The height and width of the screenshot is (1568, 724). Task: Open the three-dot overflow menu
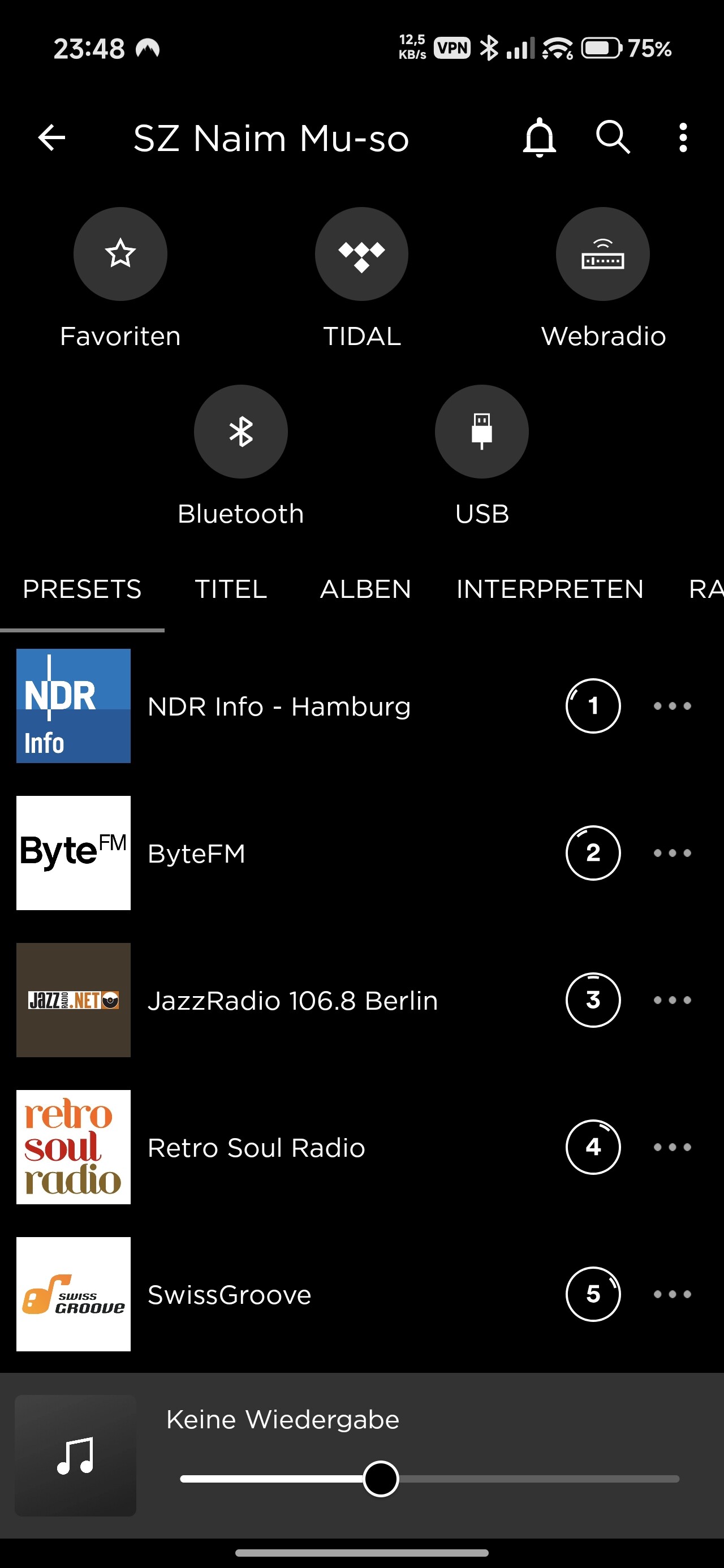coord(683,137)
